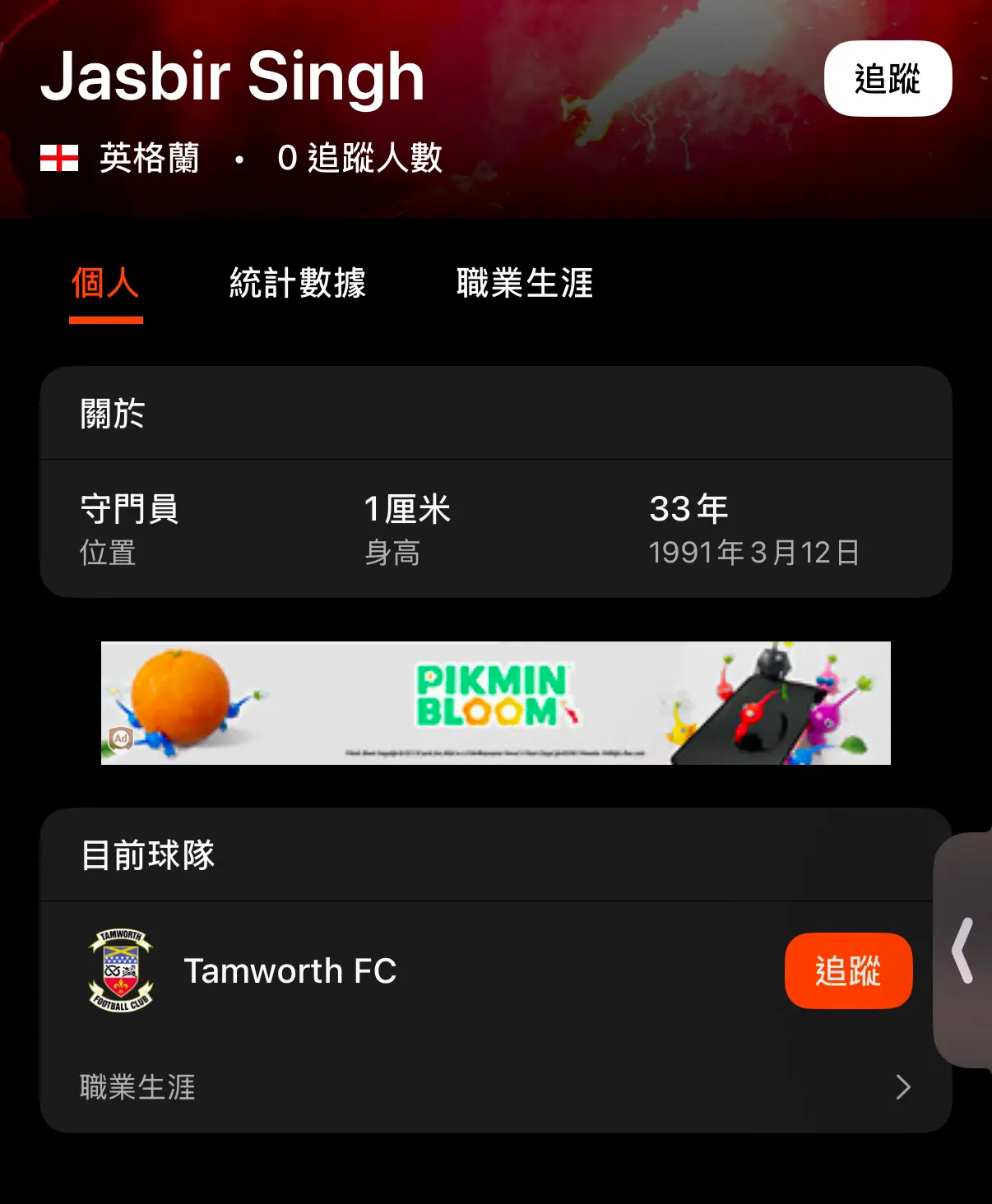The height and width of the screenshot is (1204, 992).
Task: Switch to the 統計數據 tab
Action: tap(299, 283)
